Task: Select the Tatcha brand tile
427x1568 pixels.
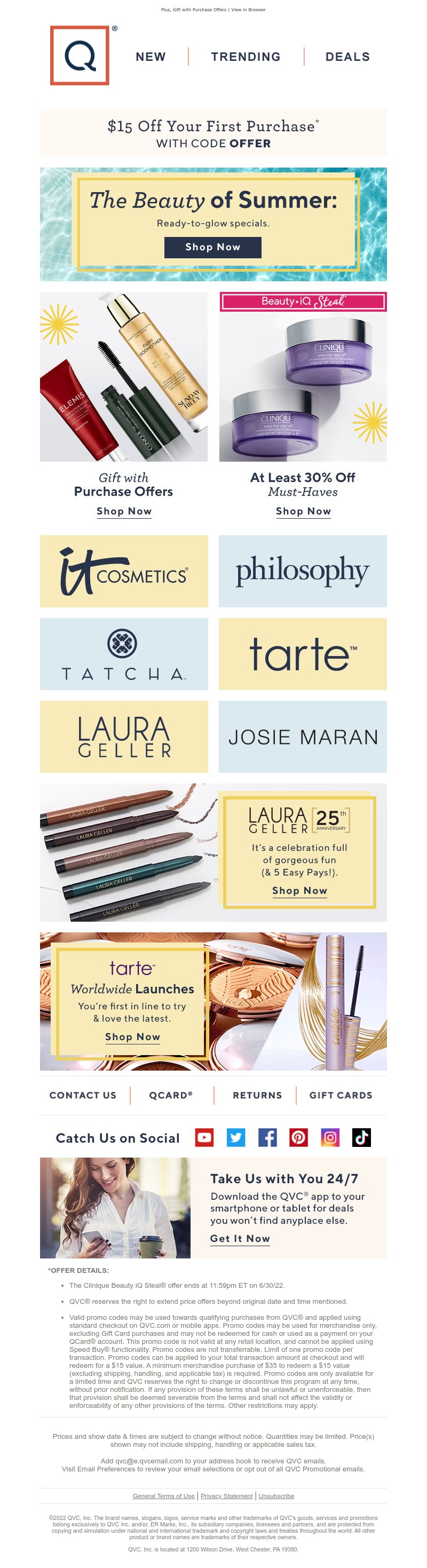Action: click(x=124, y=654)
